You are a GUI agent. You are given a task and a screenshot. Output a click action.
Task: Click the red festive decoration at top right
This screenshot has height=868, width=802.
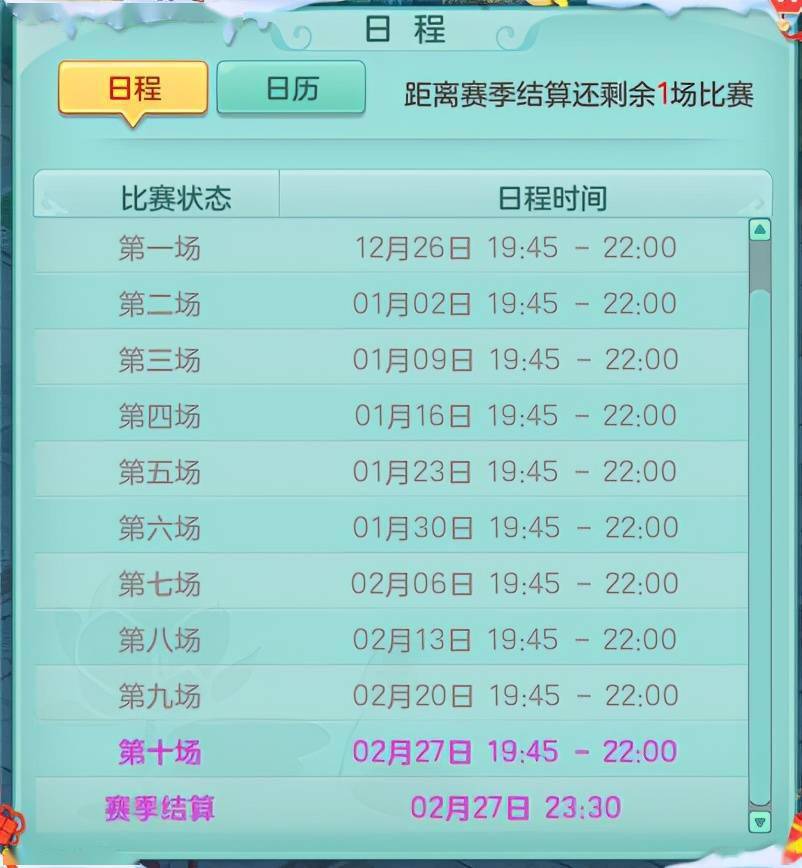coord(785,15)
